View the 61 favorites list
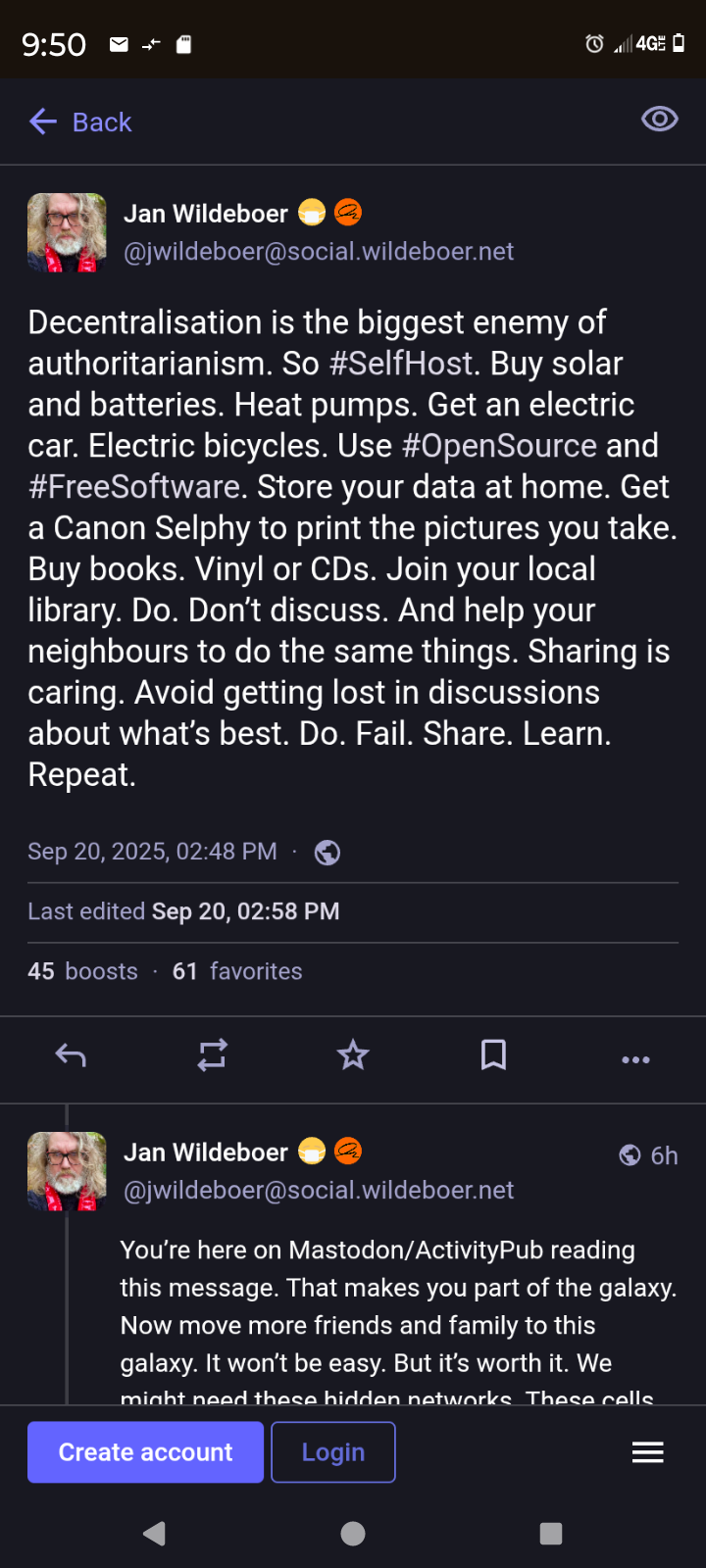706x1568 pixels. [x=237, y=971]
